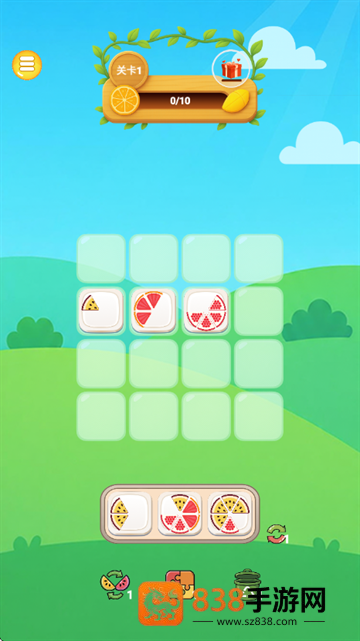Open the gift box reward
This screenshot has height=641, width=360.
click(232, 69)
